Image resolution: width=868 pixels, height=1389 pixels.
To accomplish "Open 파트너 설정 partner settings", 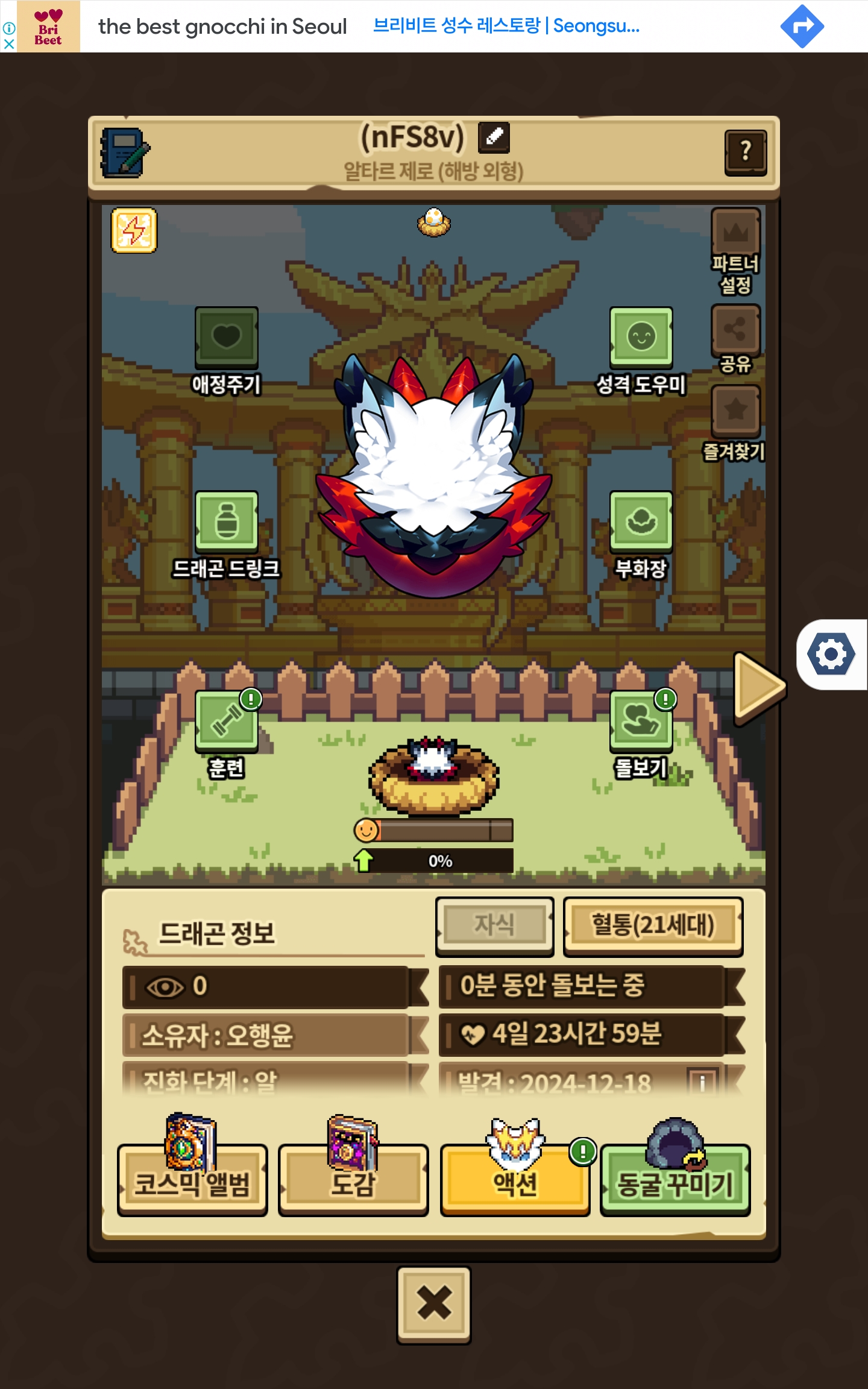I will [x=735, y=233].
